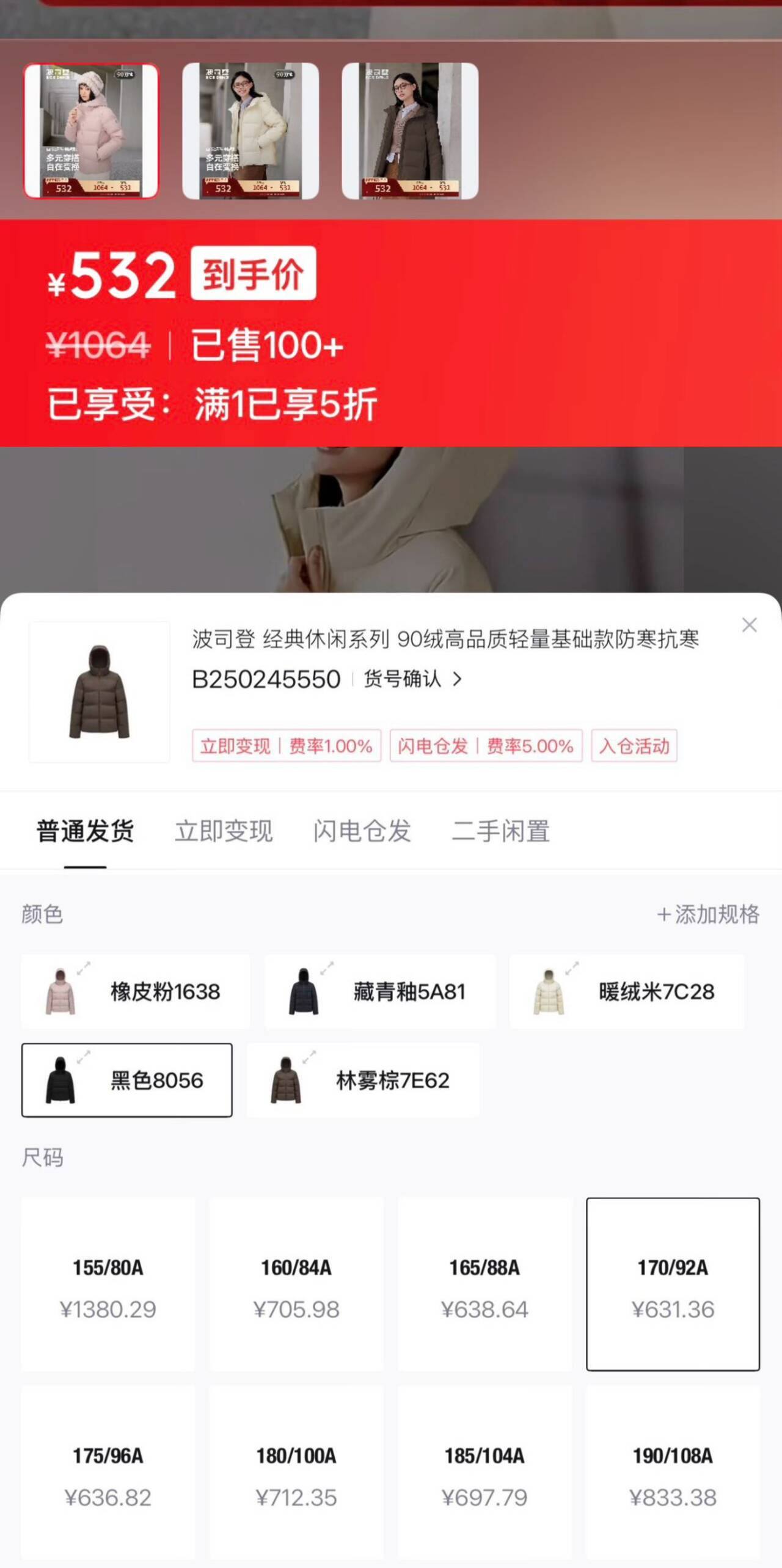Select size 170/92A

(673, 1285)
